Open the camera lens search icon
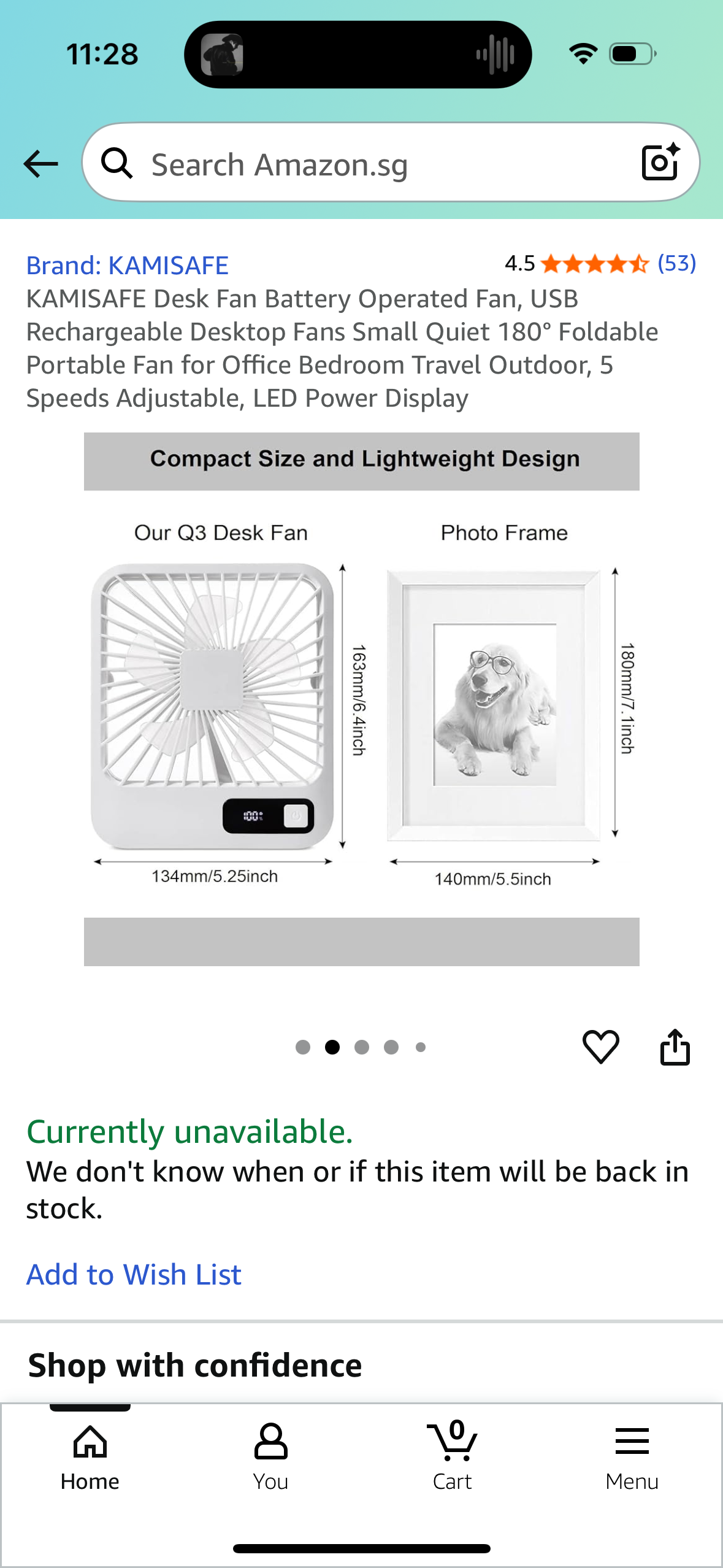The width and height of the screenshot is (723, 1568). [660, 163]
